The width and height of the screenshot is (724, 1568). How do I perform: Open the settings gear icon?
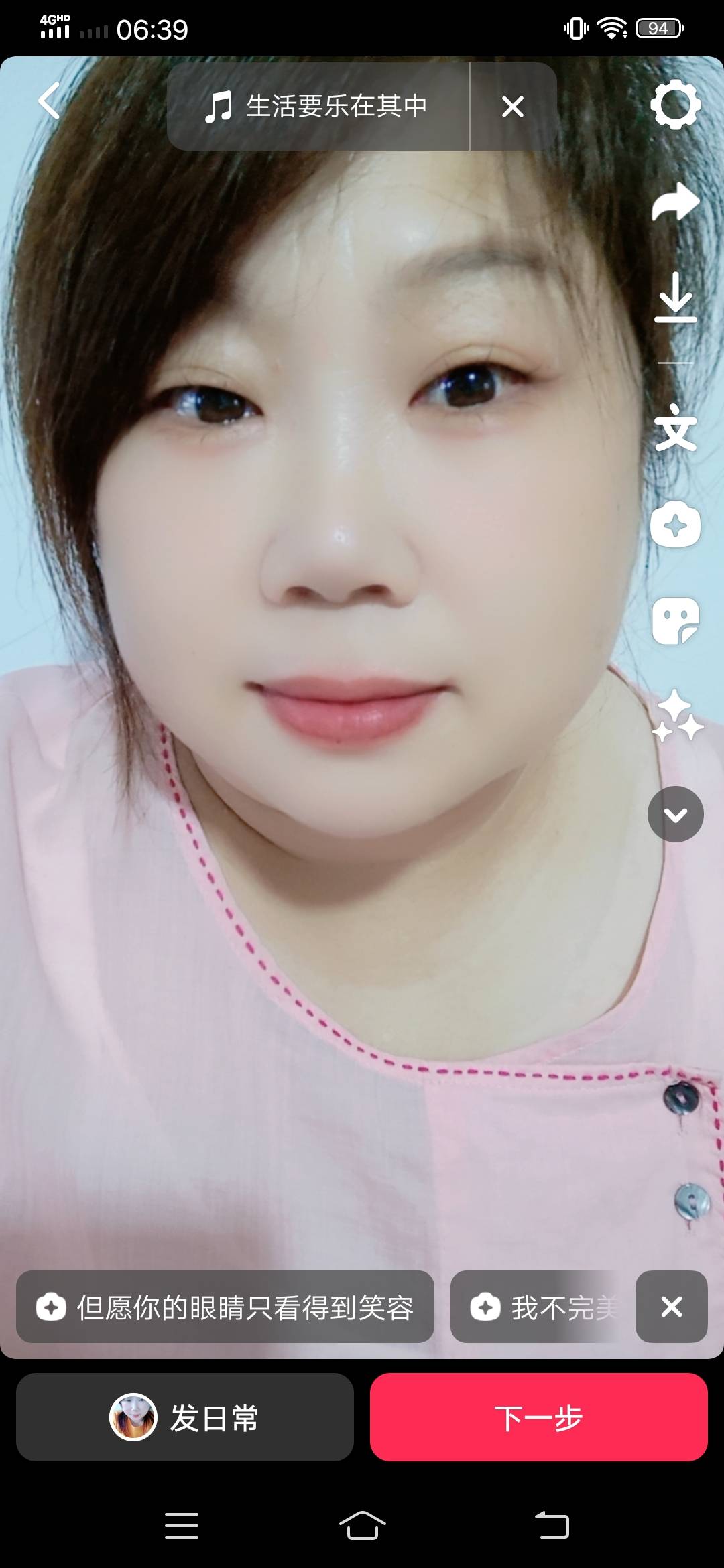[675, 104]
